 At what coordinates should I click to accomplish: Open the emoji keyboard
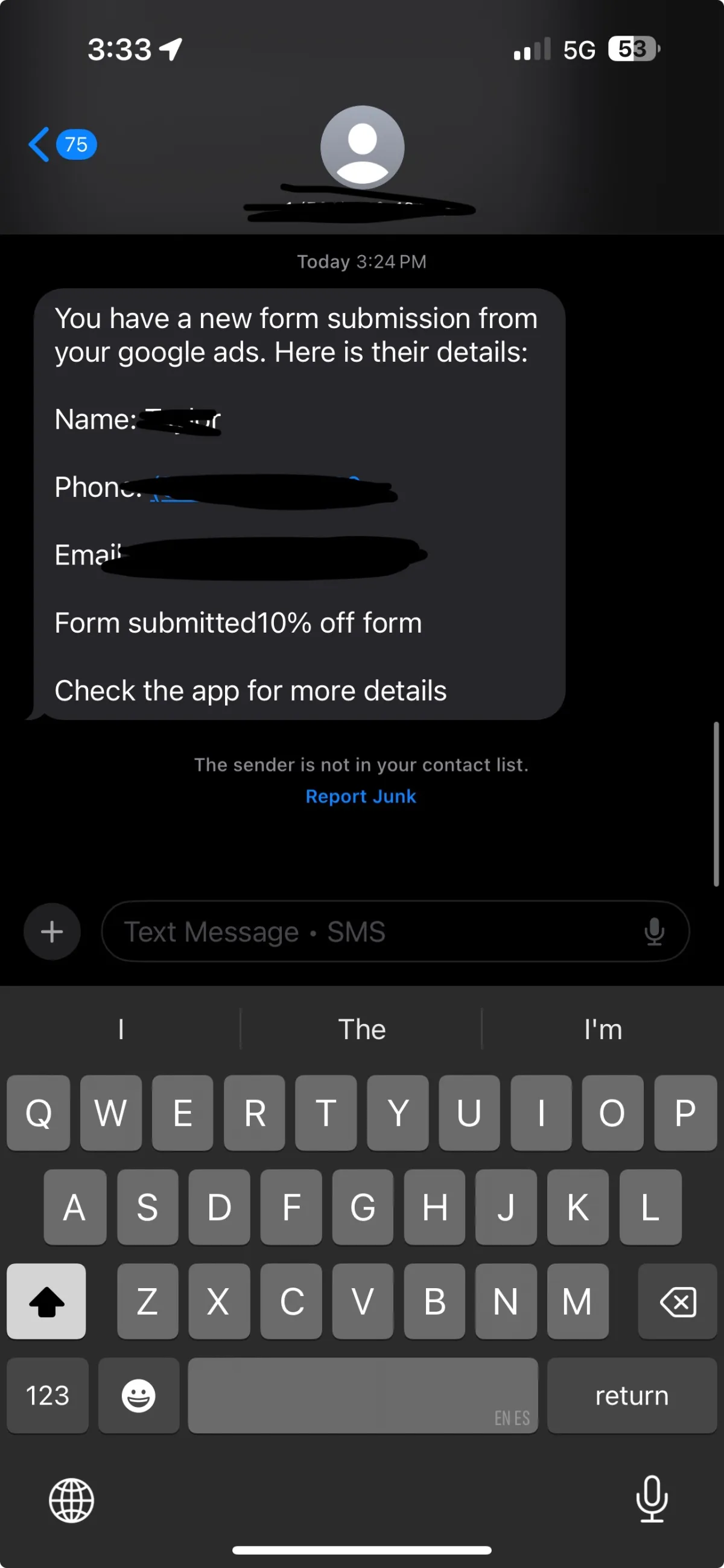(x=139, y=1395)
